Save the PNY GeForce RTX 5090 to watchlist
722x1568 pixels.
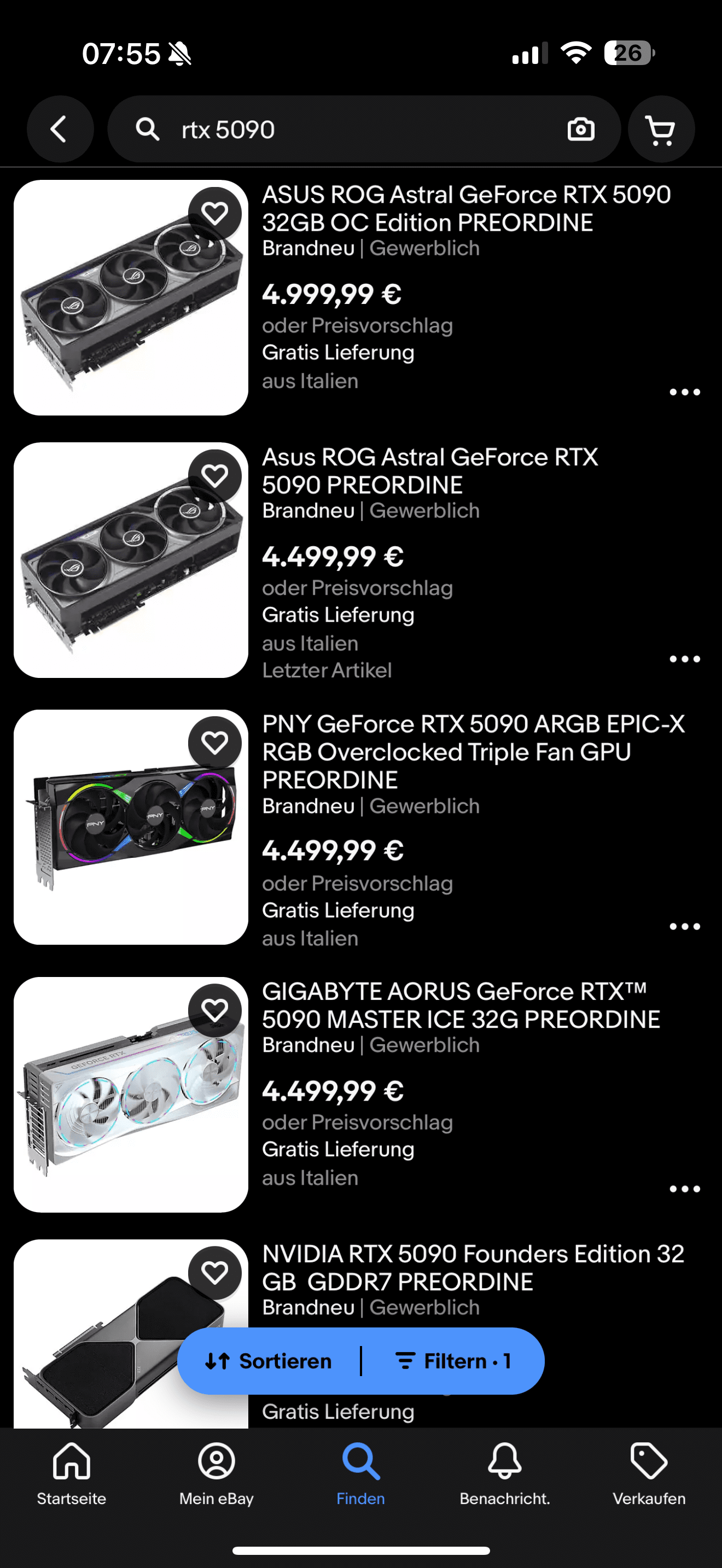pos(215,743)
